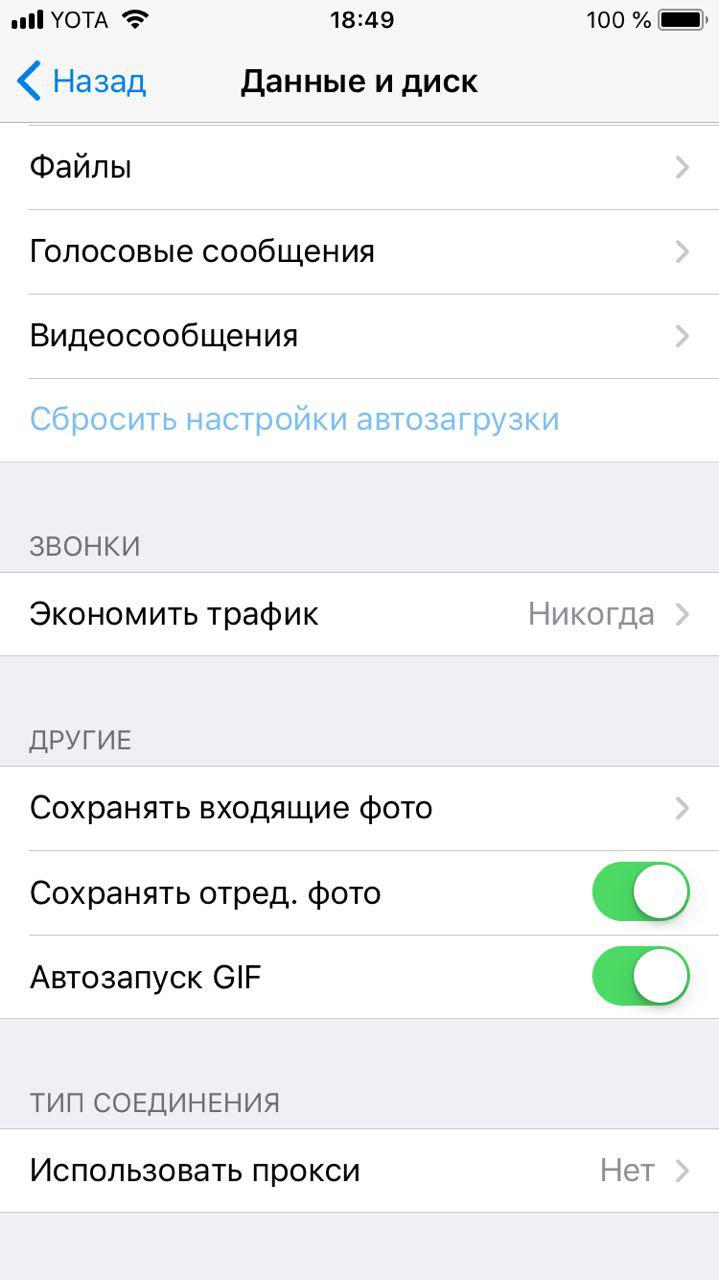Screen dimensions: 719x1280
Task: Open the Экономить трафик option
Action: [x=359, y=614]
